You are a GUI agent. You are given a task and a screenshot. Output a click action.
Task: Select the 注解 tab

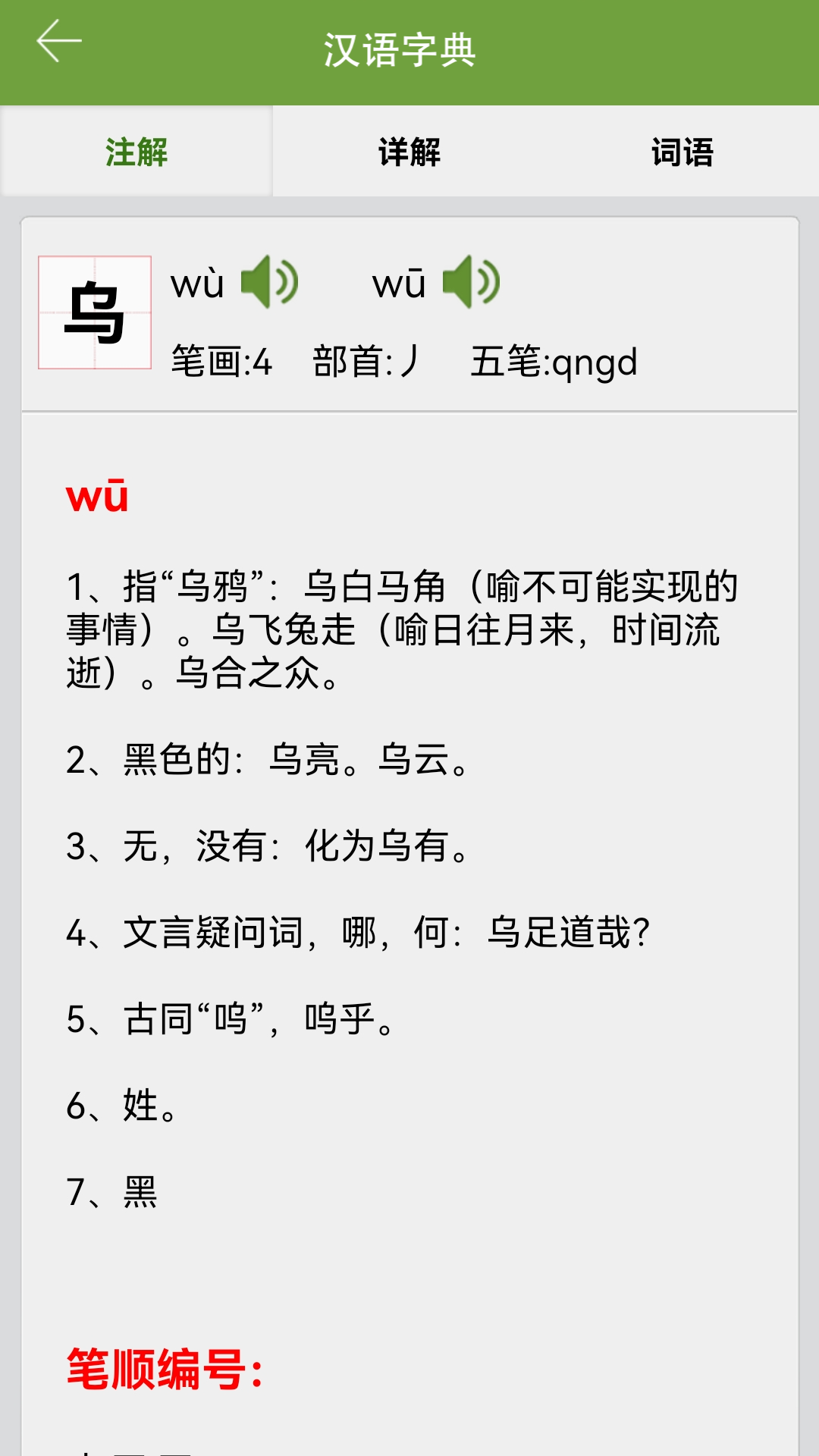point(136,152)
